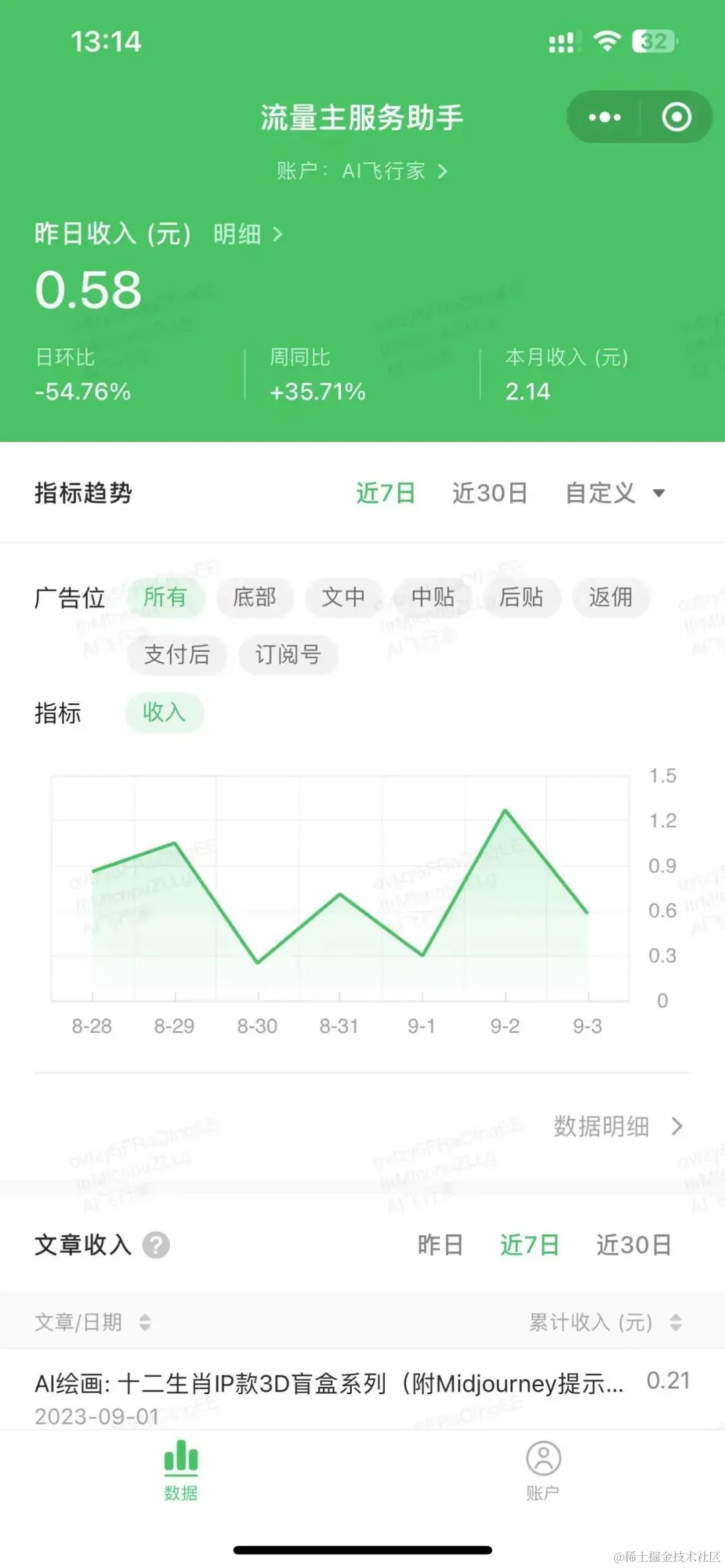Open account switcher for AI飞行家
The height and width of the screenshot is (1568, 725).
[362, 171]
